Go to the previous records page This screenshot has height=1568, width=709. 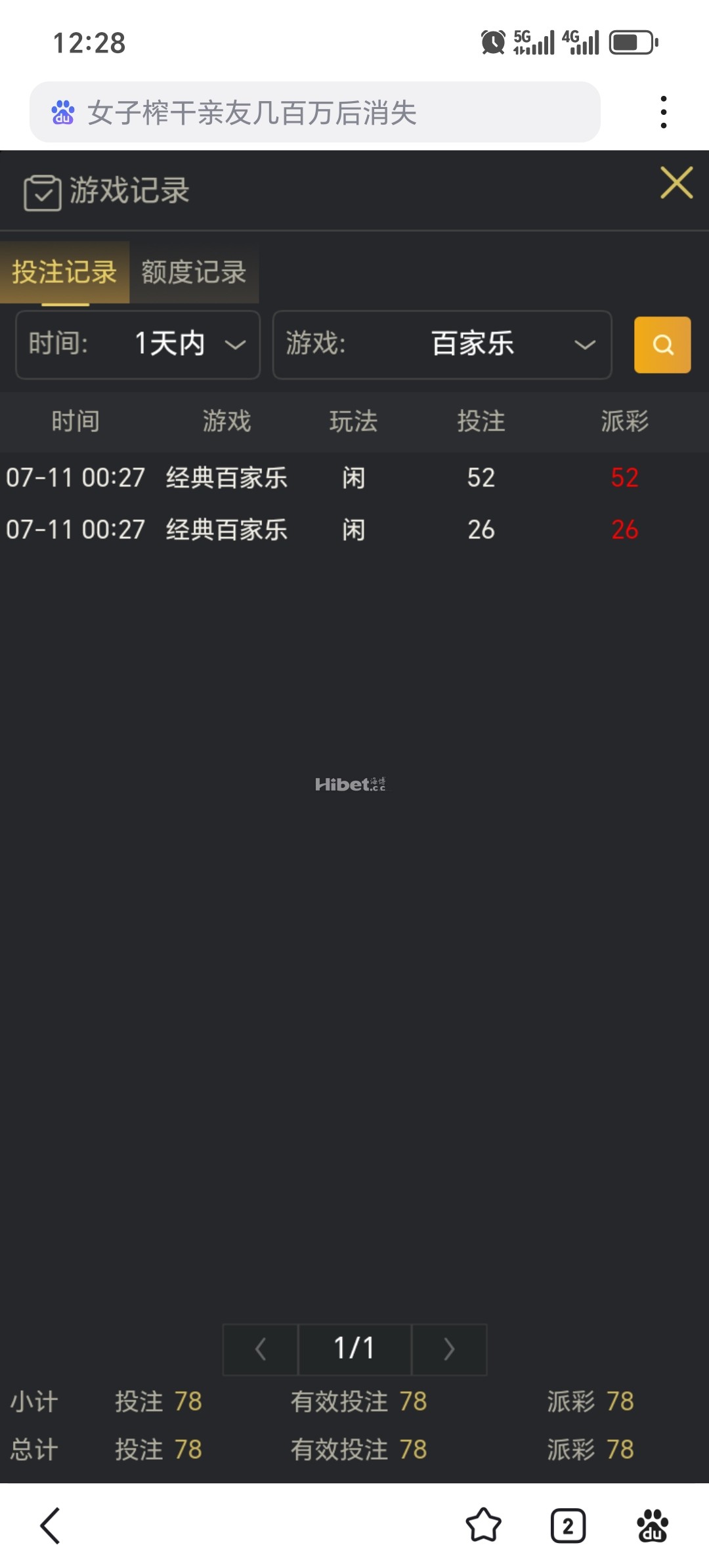(x=261, y=1349)
